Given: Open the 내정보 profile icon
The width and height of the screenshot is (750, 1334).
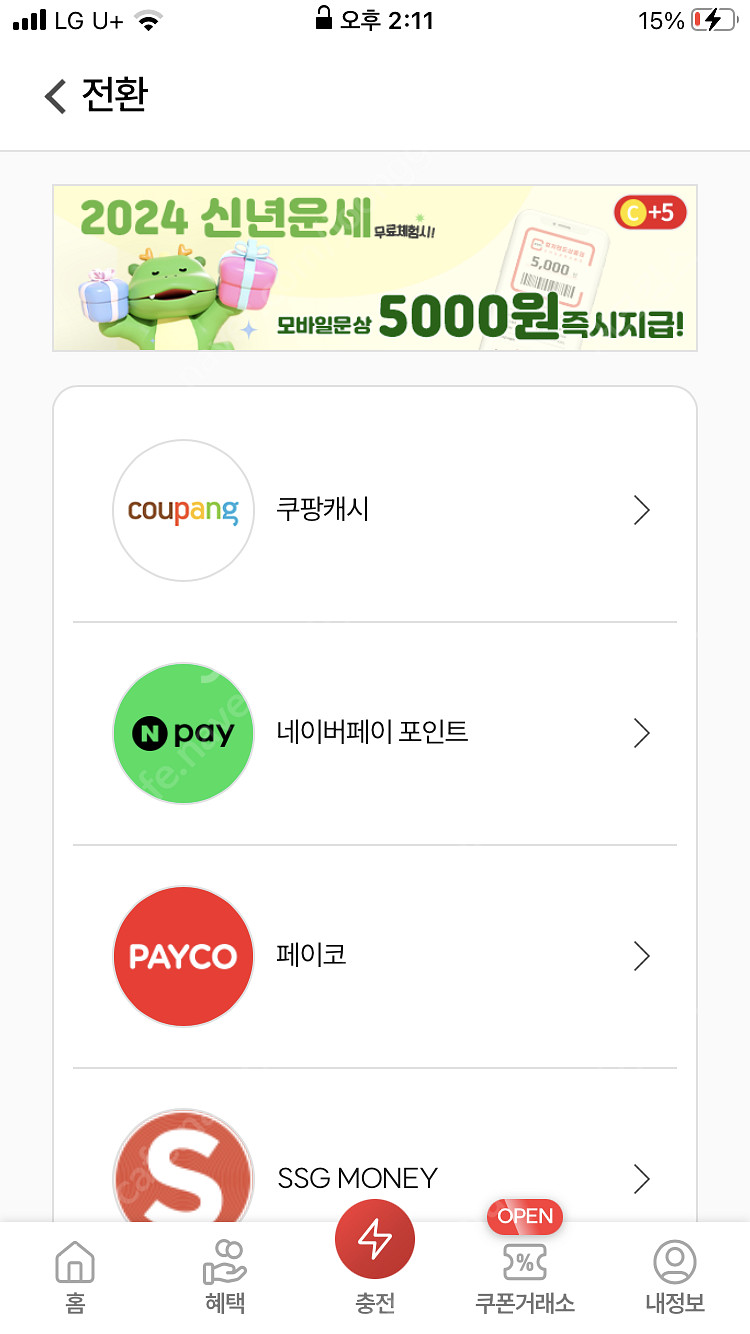Looking at the screenshot, I should tap(675, 1262).
